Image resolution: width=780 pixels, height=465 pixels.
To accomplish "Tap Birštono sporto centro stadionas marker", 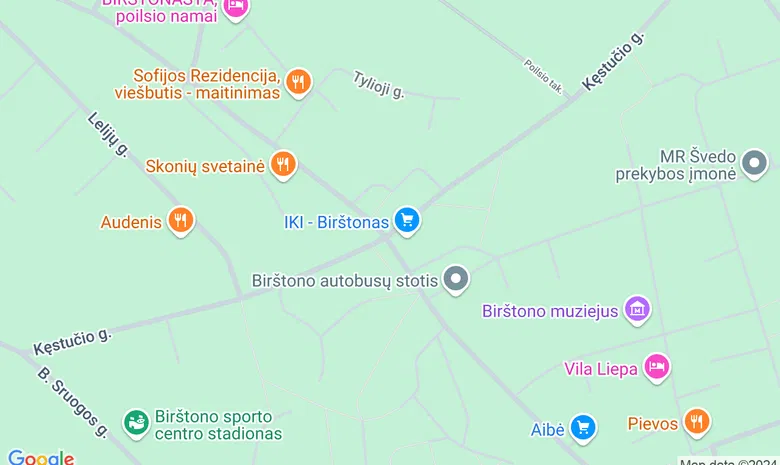I will 136,424.
